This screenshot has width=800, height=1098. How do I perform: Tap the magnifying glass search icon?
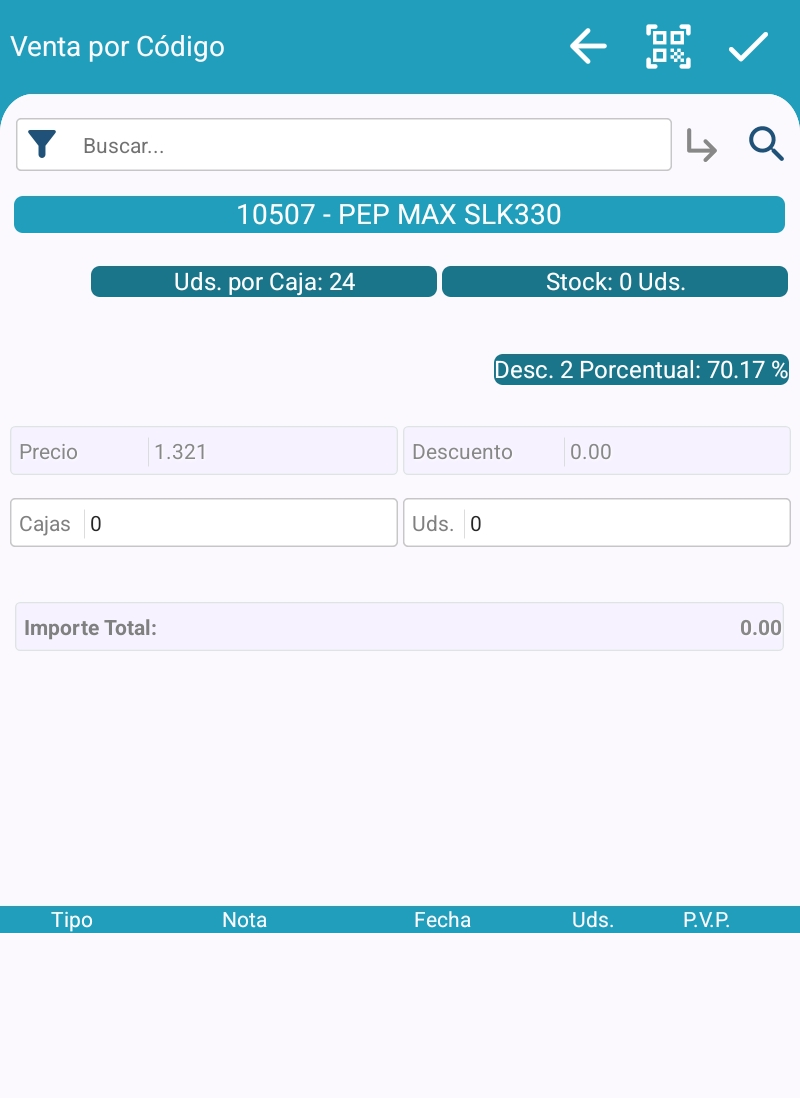[x=766, y=145]
